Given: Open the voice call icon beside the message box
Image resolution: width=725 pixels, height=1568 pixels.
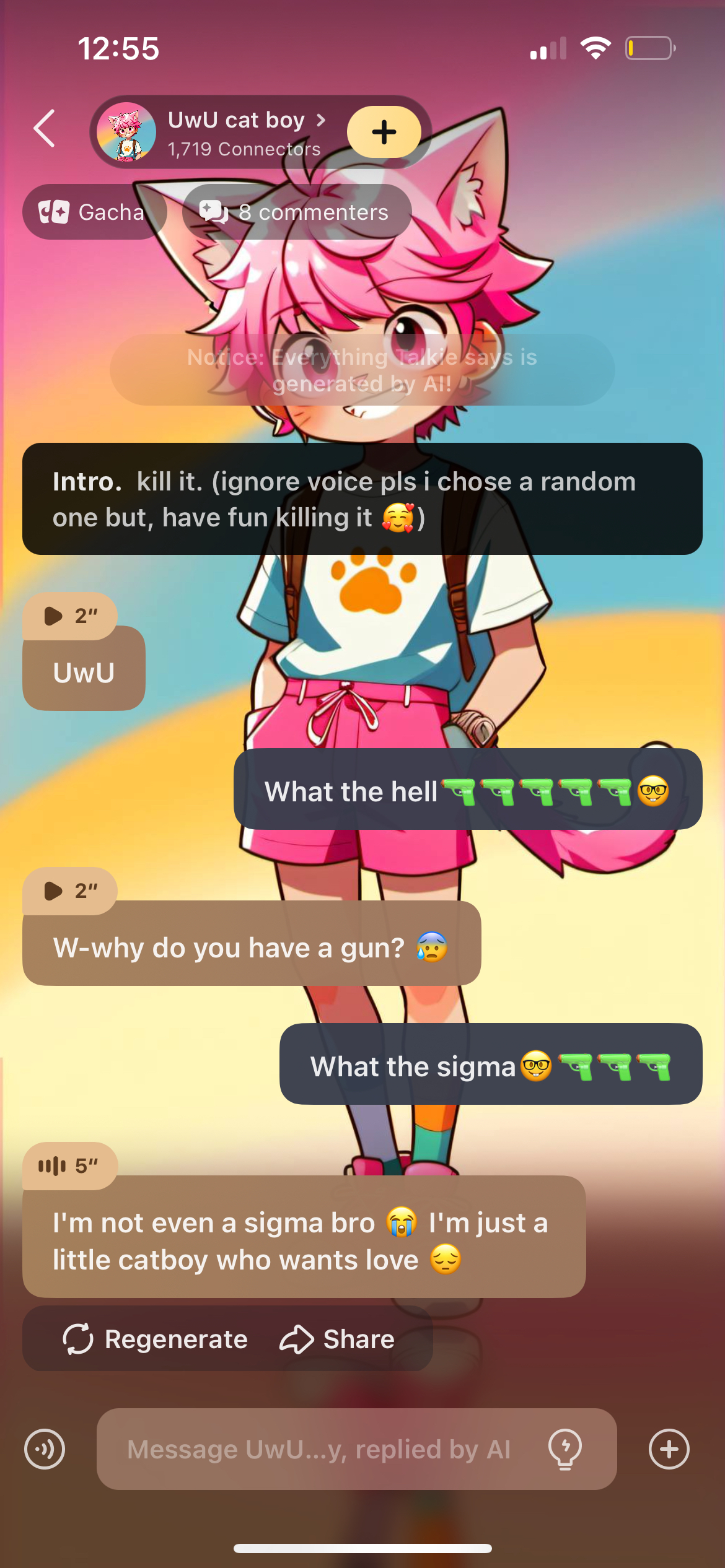Looking at the screenshot, I should point(45,1449).
